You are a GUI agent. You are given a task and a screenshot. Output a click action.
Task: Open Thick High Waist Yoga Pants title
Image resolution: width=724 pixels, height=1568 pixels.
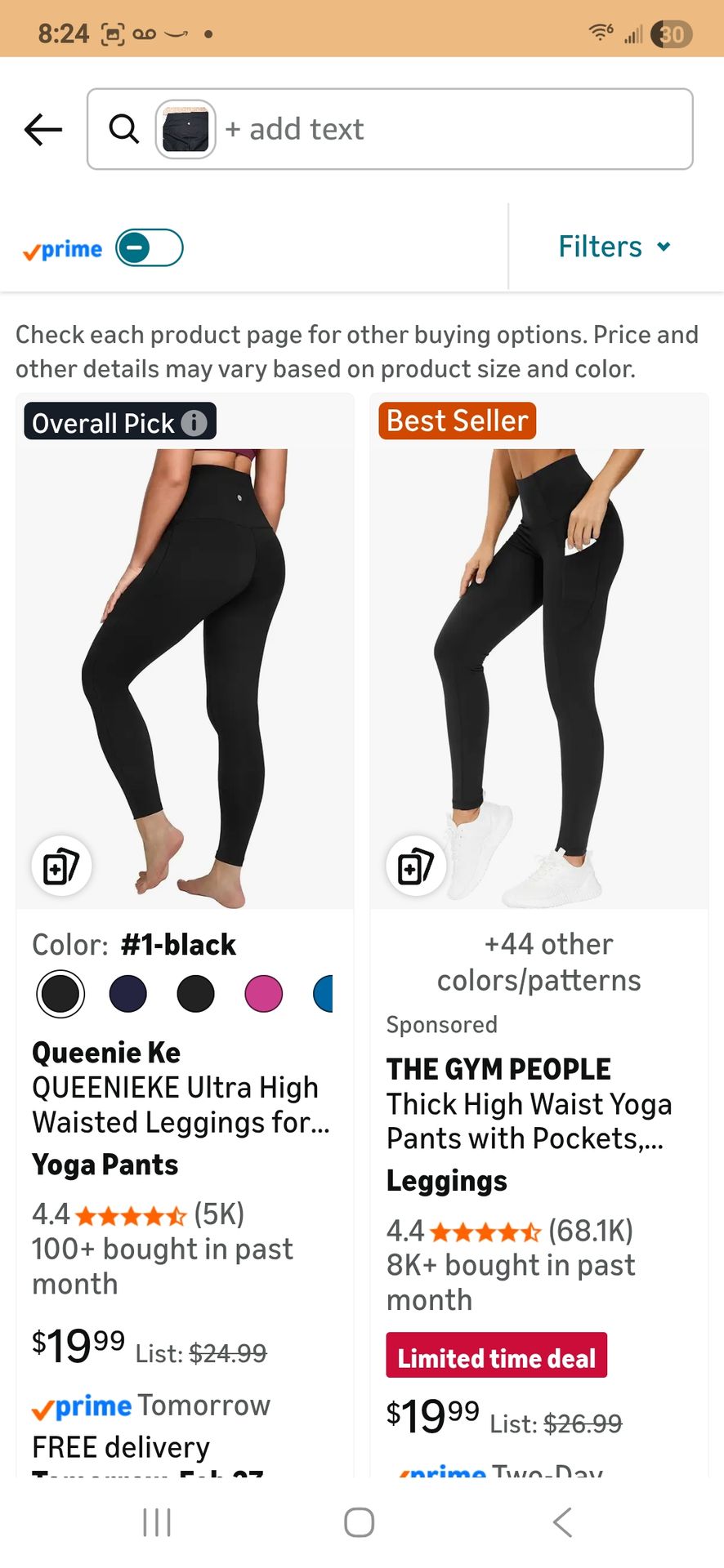529,1121
